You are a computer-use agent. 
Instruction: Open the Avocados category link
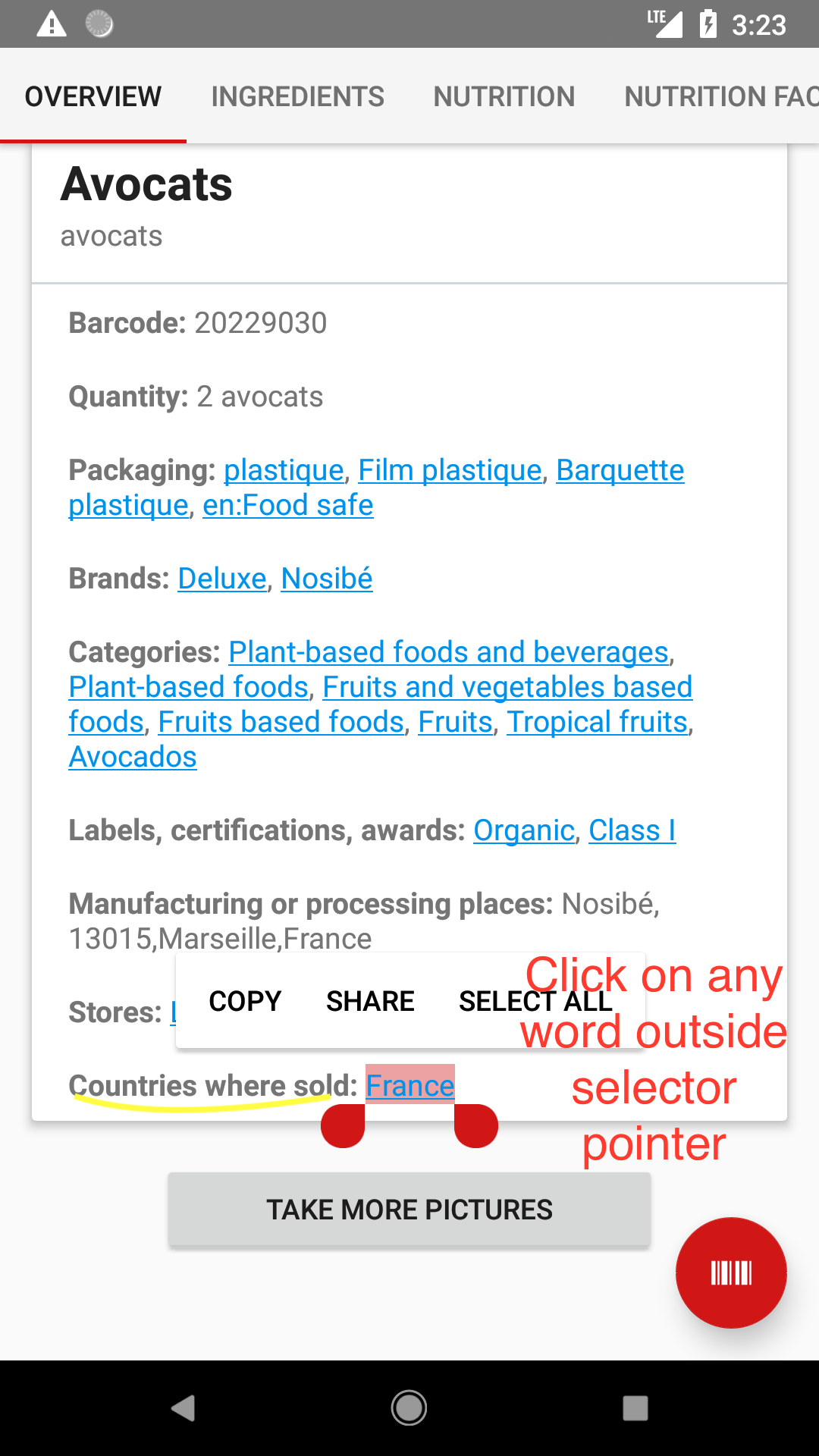(x=132, y=756)
